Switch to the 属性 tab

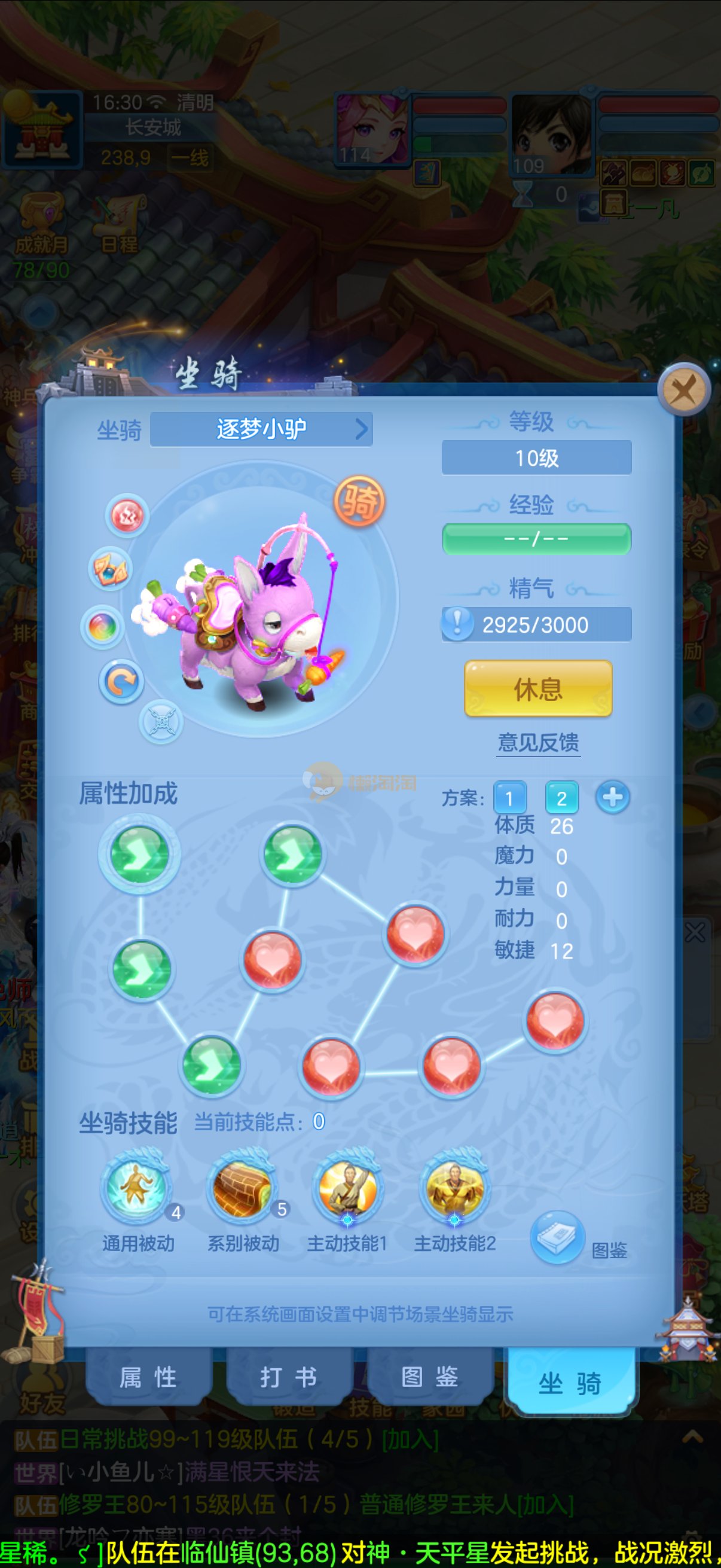tap(148, 1377)
